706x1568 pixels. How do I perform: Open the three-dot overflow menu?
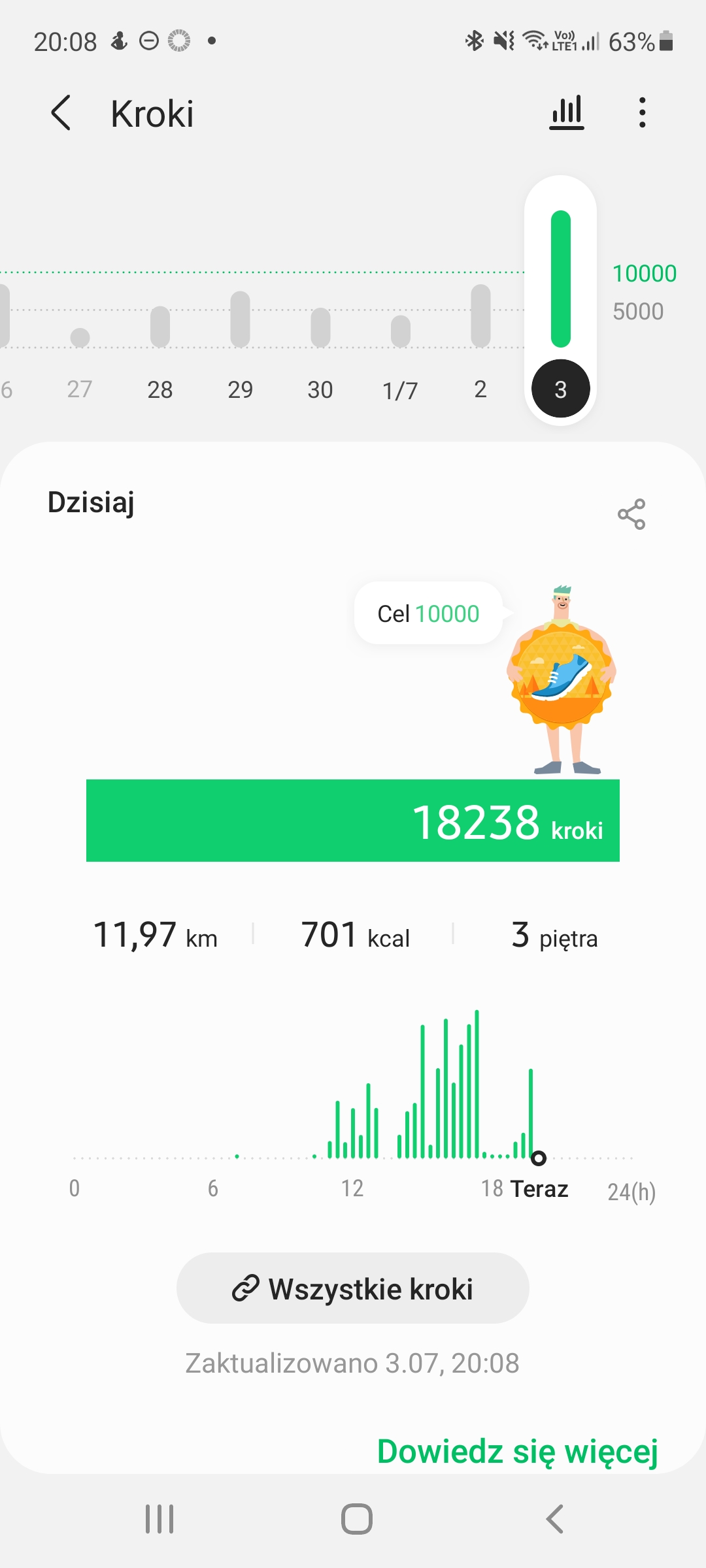(x=643, y=112)
